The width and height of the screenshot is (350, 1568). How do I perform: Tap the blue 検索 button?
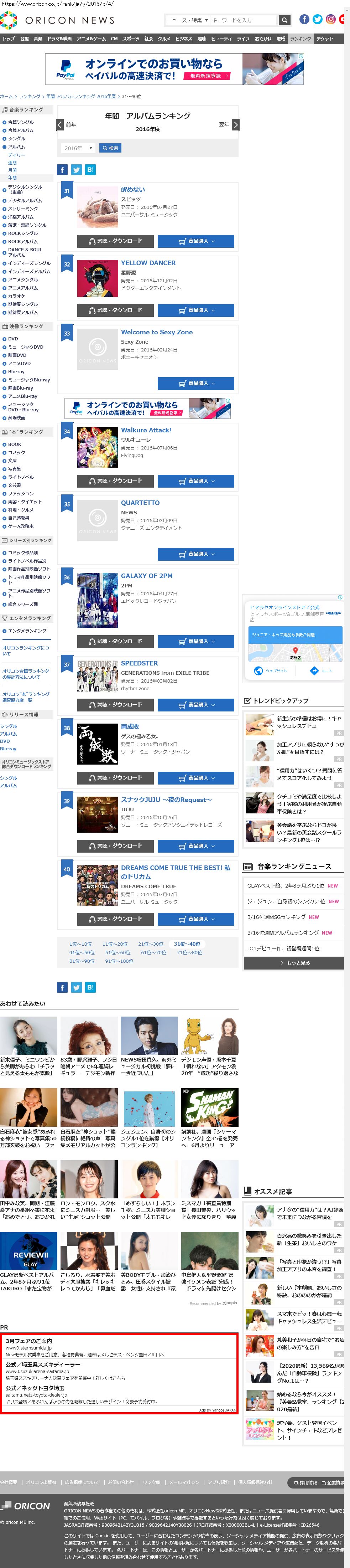click(111, 148)
